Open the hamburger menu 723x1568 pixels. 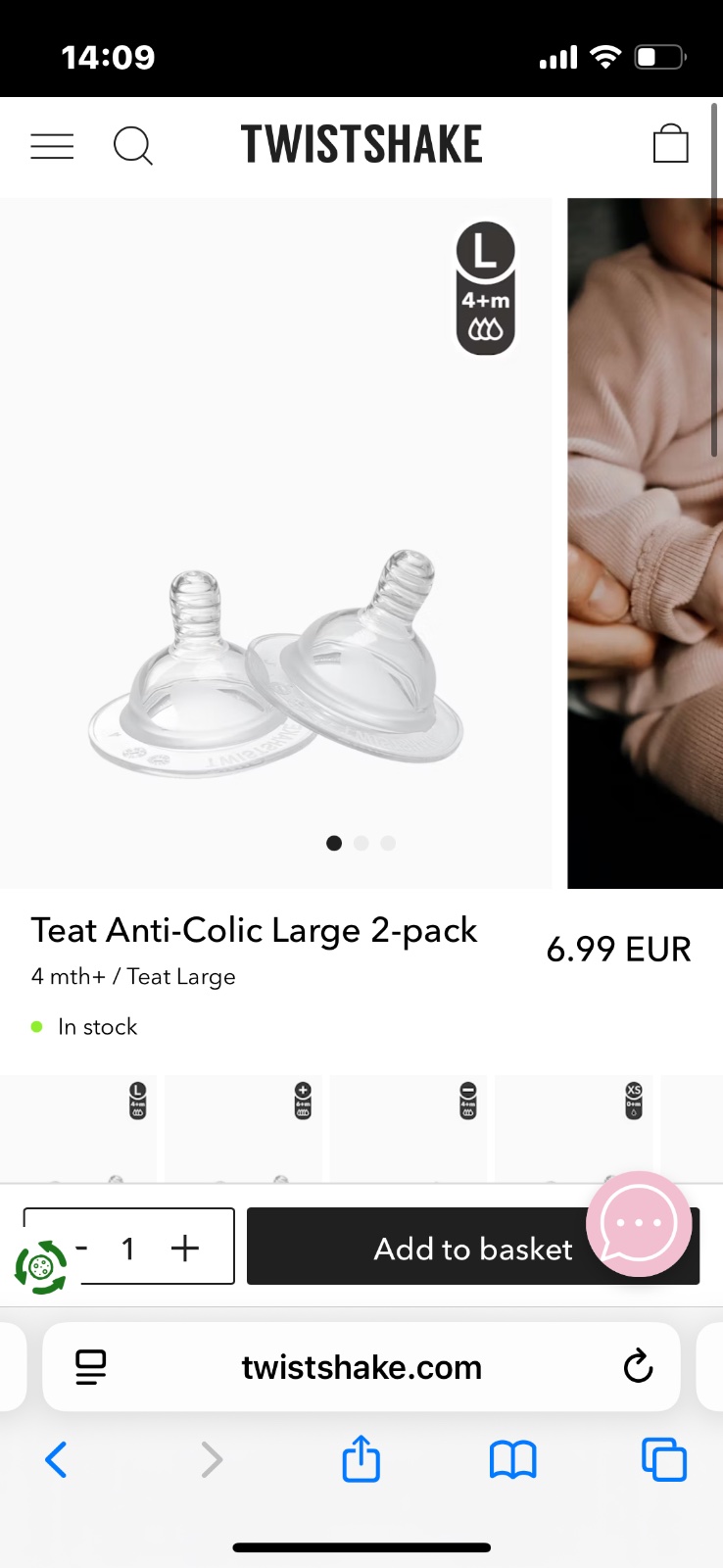pyautogui.click(x=52, y=146)
